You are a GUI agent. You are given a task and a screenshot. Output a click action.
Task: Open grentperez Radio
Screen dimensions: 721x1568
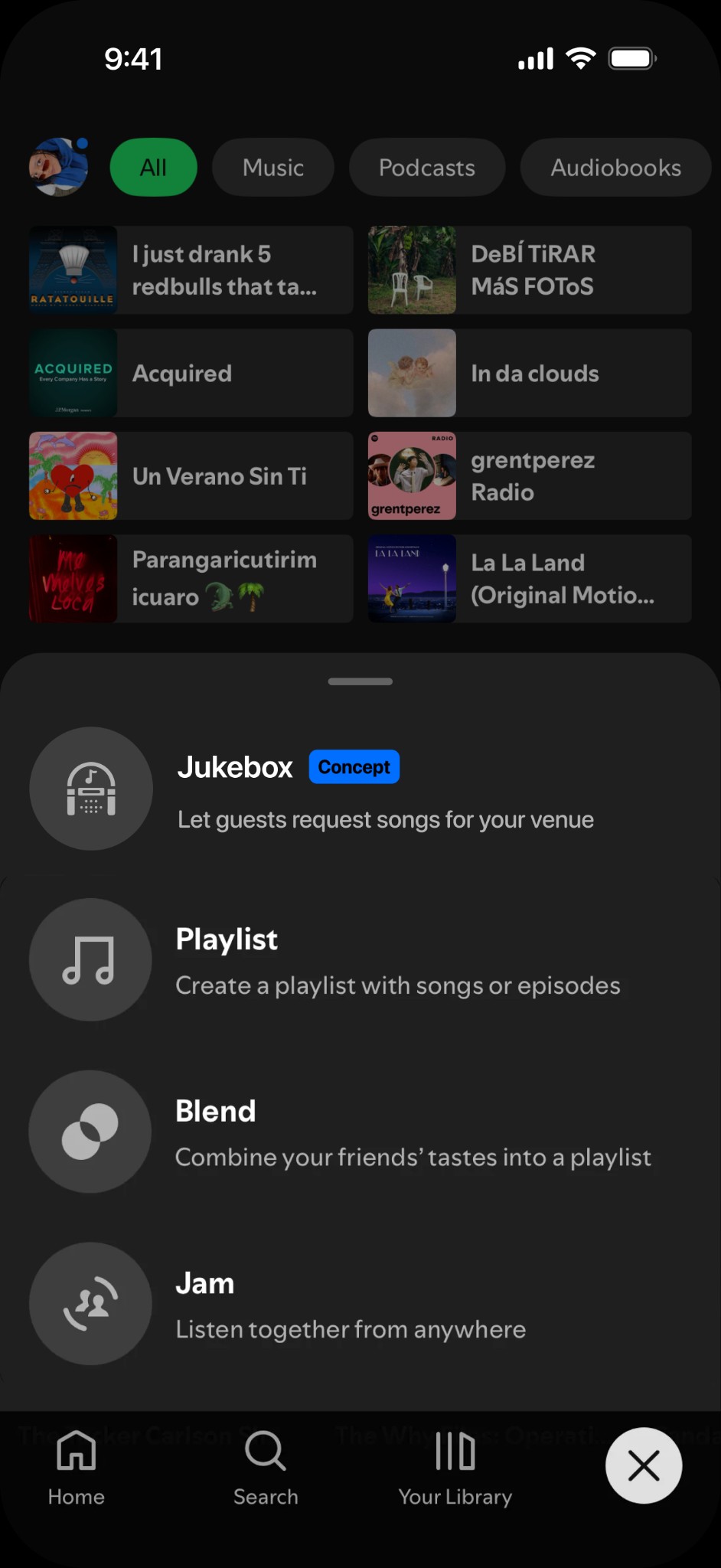pos(530,475)
